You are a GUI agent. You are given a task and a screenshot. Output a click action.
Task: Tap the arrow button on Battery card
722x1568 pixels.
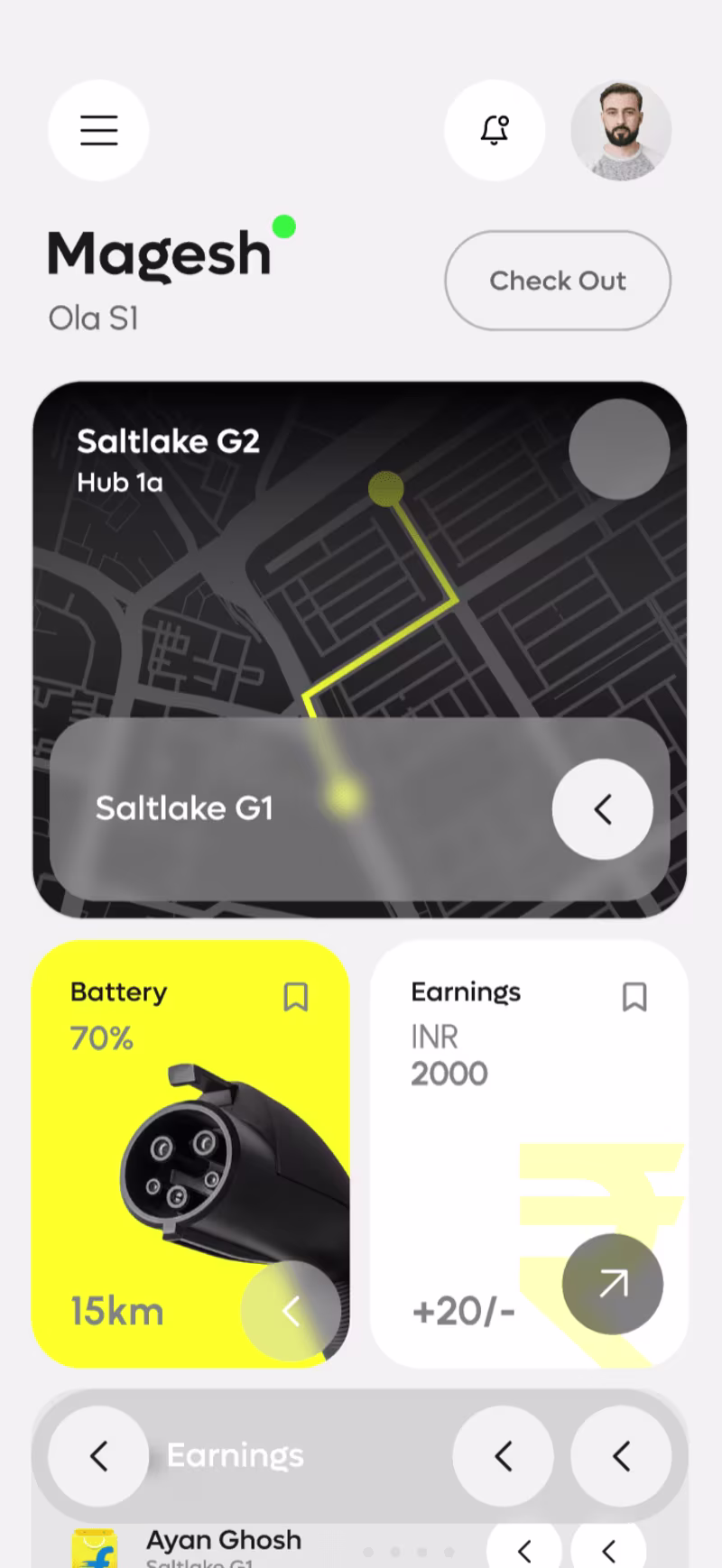[x=291, y=1311]
